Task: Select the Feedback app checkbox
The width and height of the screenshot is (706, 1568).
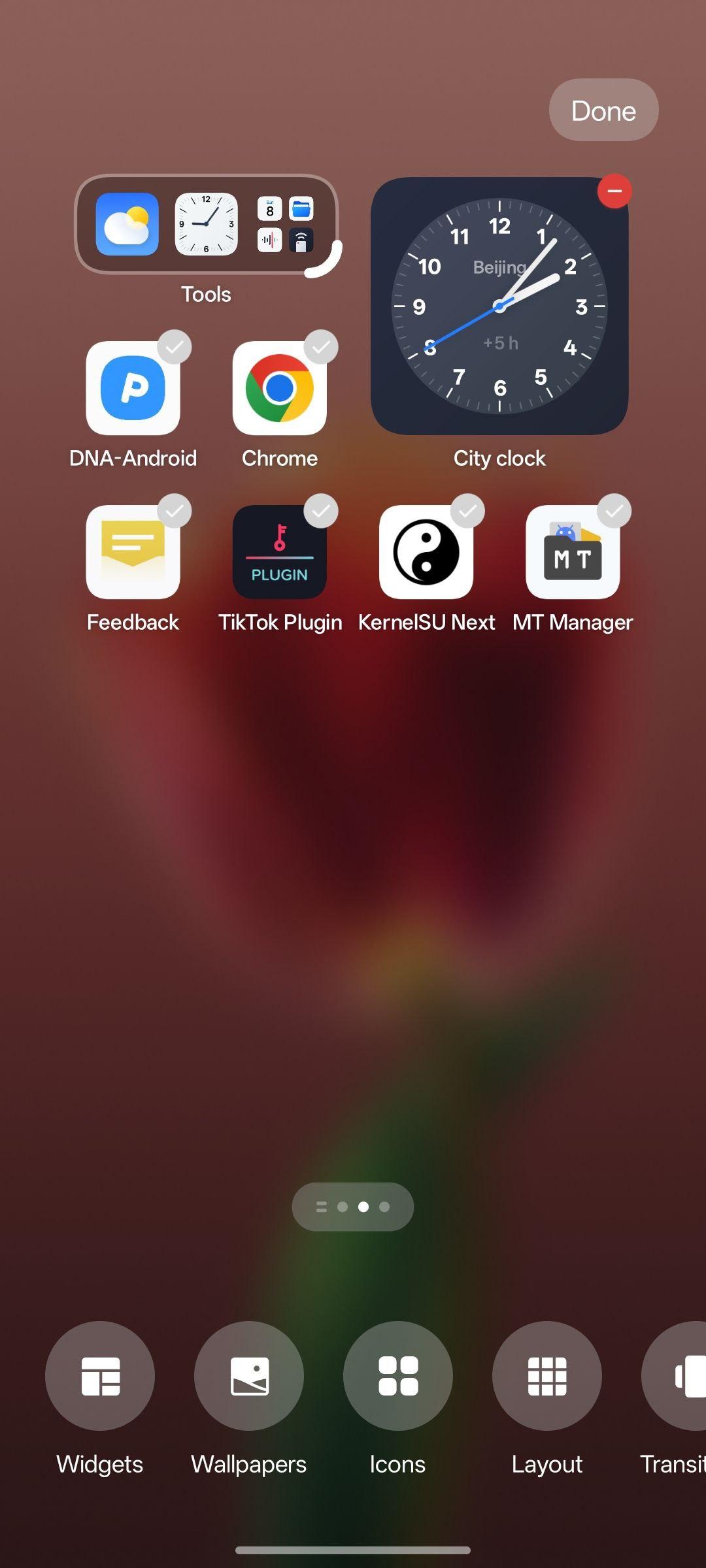Action: (175, 511)
